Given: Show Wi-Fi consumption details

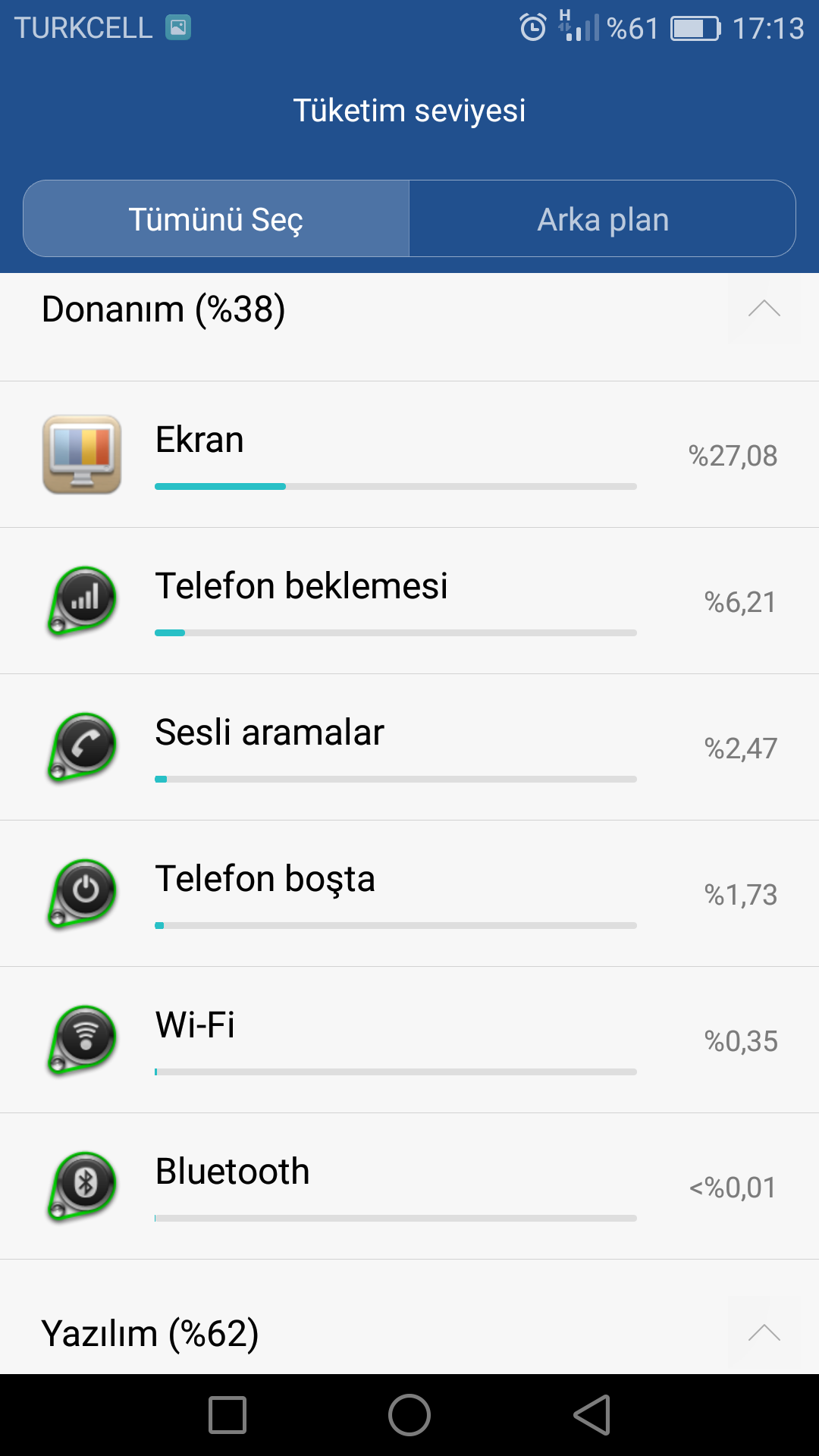Looking at the screenshot, I should 409,1040.
